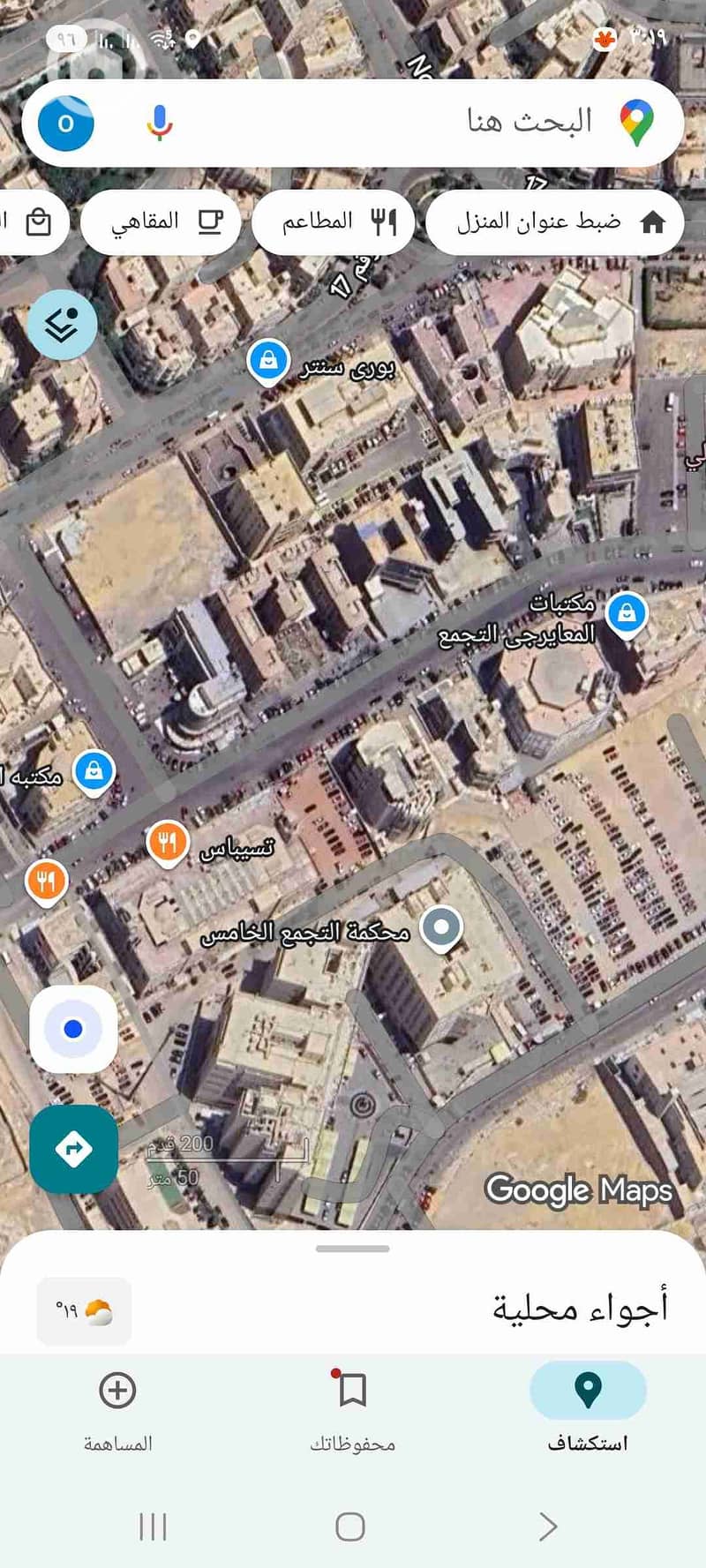706x1568 pixels.
Task: Open the "تسيباس" restaurant pin
Action: [x=167, y=841]
